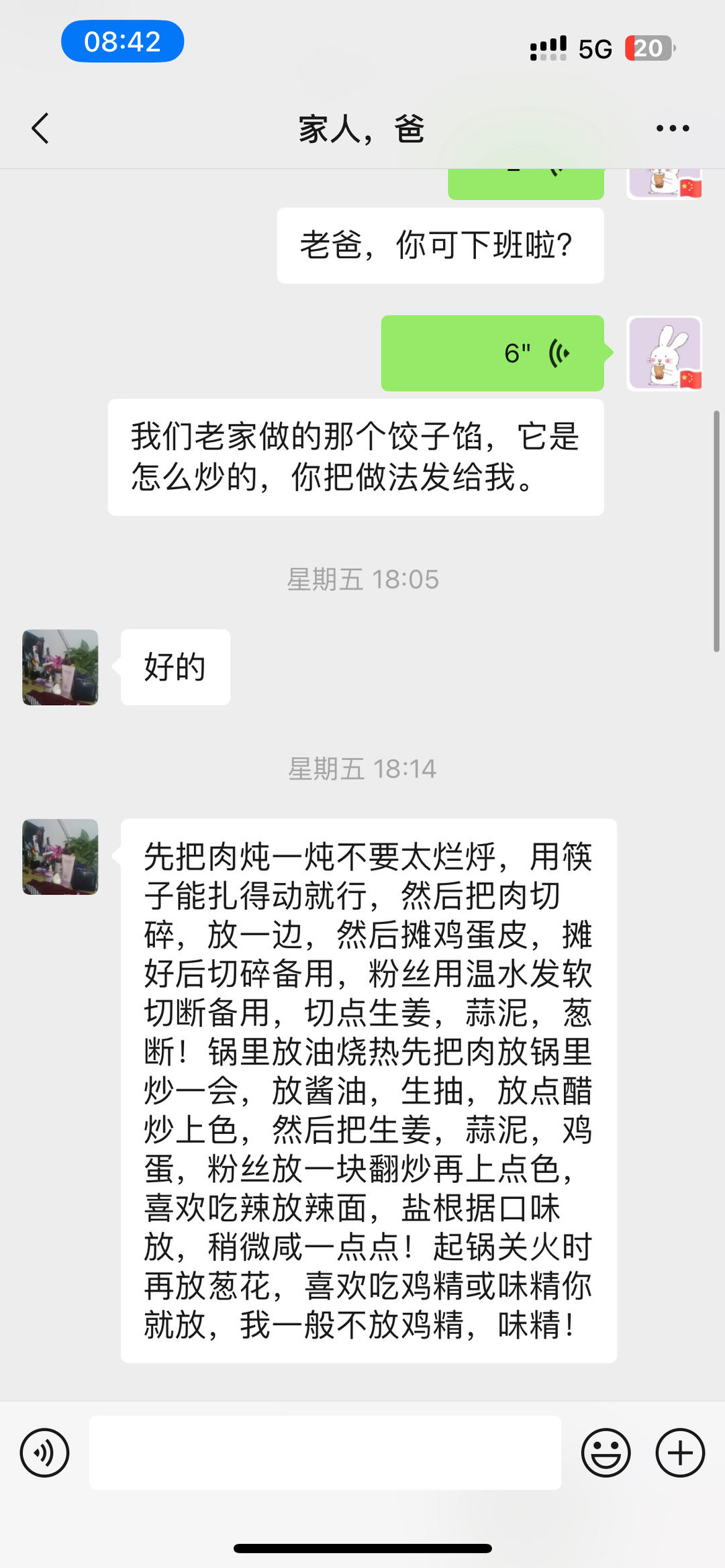
Task: Tap the blue 08:42 time pill
Action: [122, 41]
